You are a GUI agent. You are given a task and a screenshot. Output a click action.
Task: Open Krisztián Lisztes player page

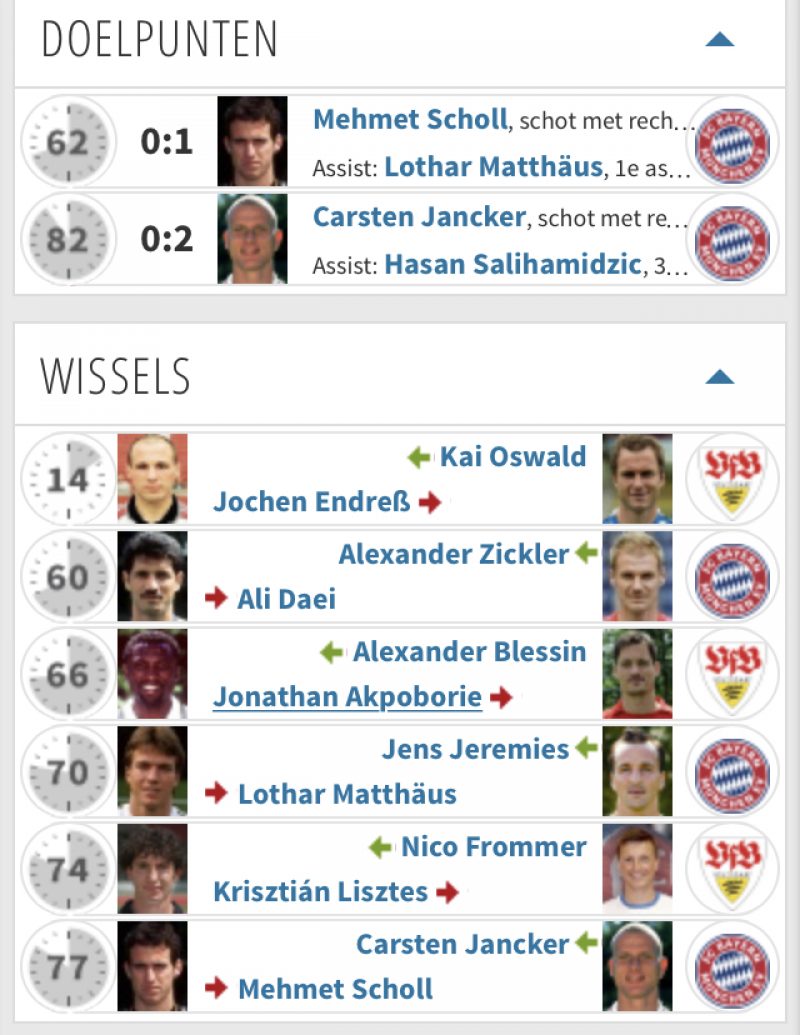click(x=320, y=892)
